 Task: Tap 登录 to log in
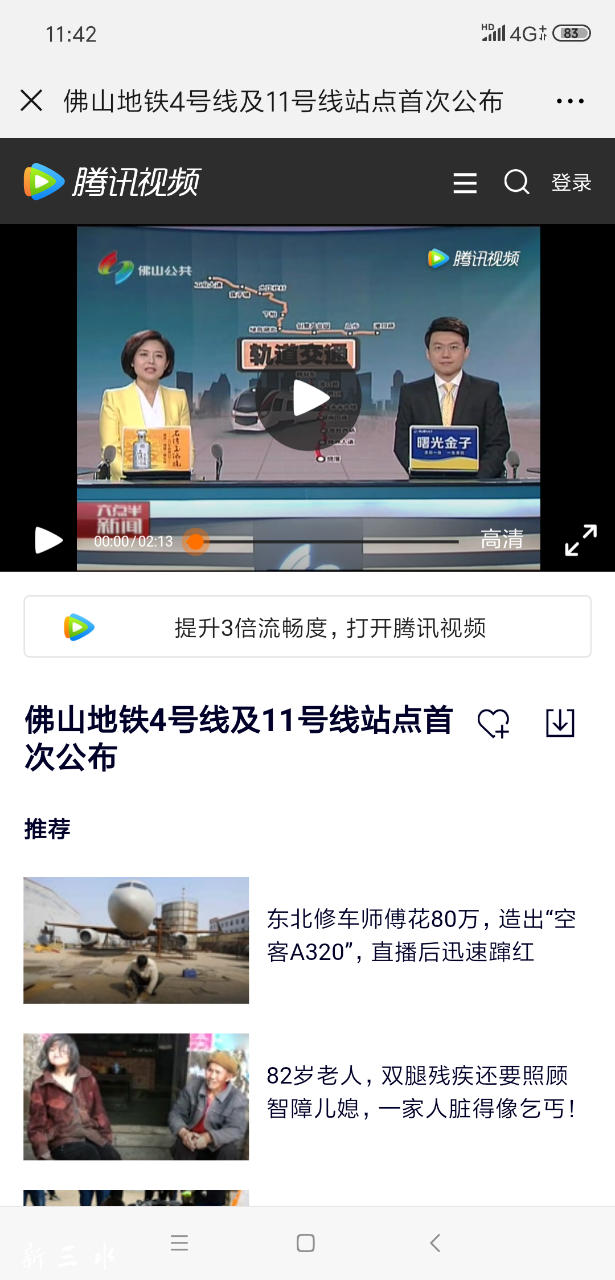pyautogui.click(x=571, y=183)
